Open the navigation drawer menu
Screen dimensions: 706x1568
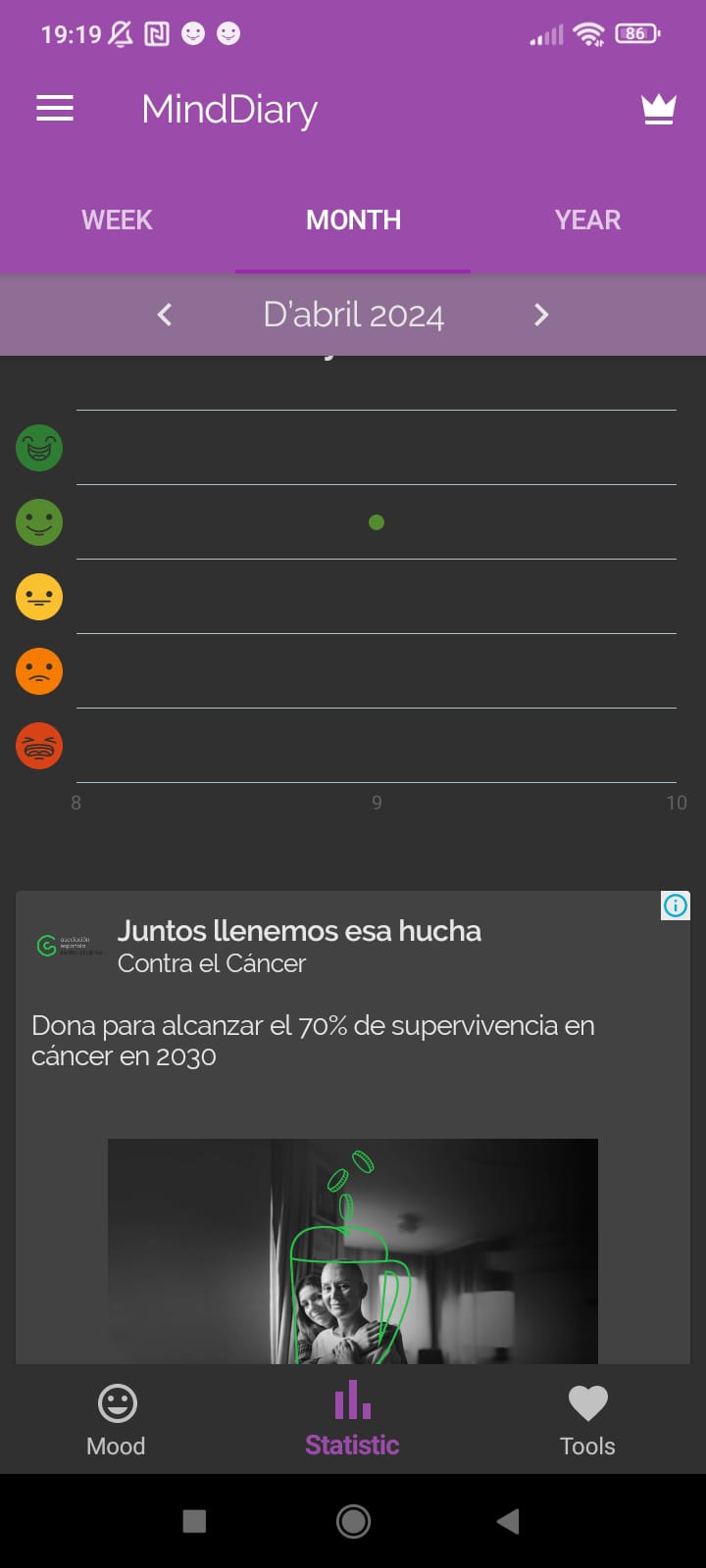pyautogui.click(x=54, y=108)
